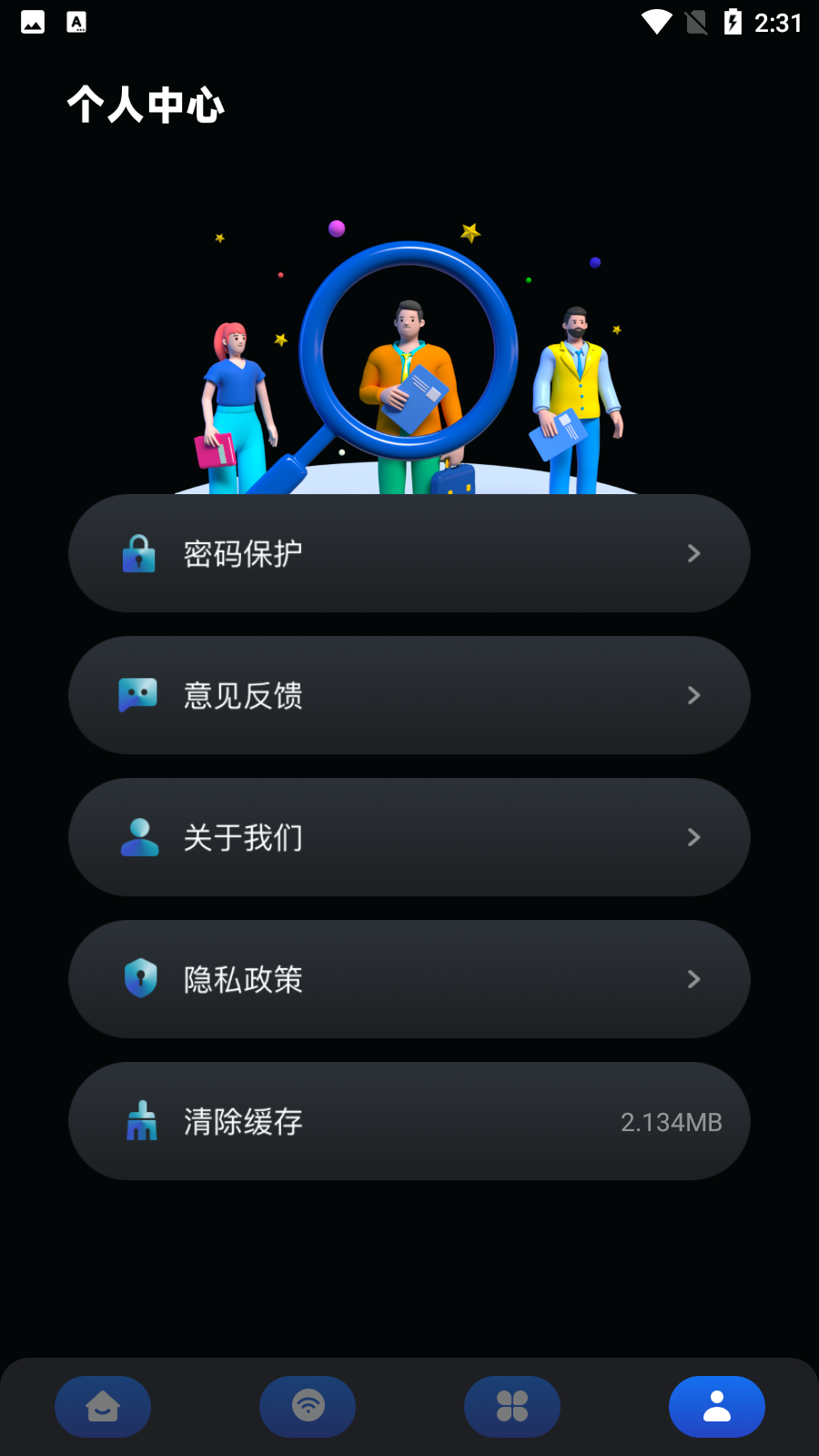The height and width of the screenshot is (1456, 819).
Task: Click the chat bubble icon beside 意见反馈
Action: click(138, 695)
